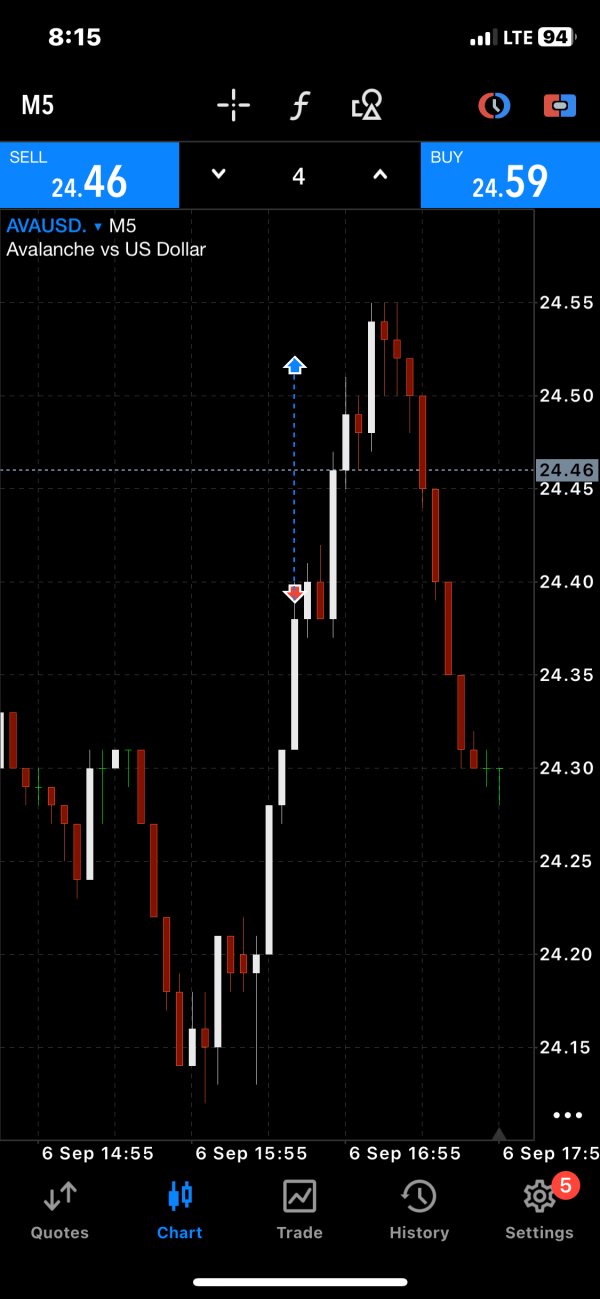Viewport: 600px width, 1299px height.
Task: Open the Settings tab
Action: tap(539, 1210)
